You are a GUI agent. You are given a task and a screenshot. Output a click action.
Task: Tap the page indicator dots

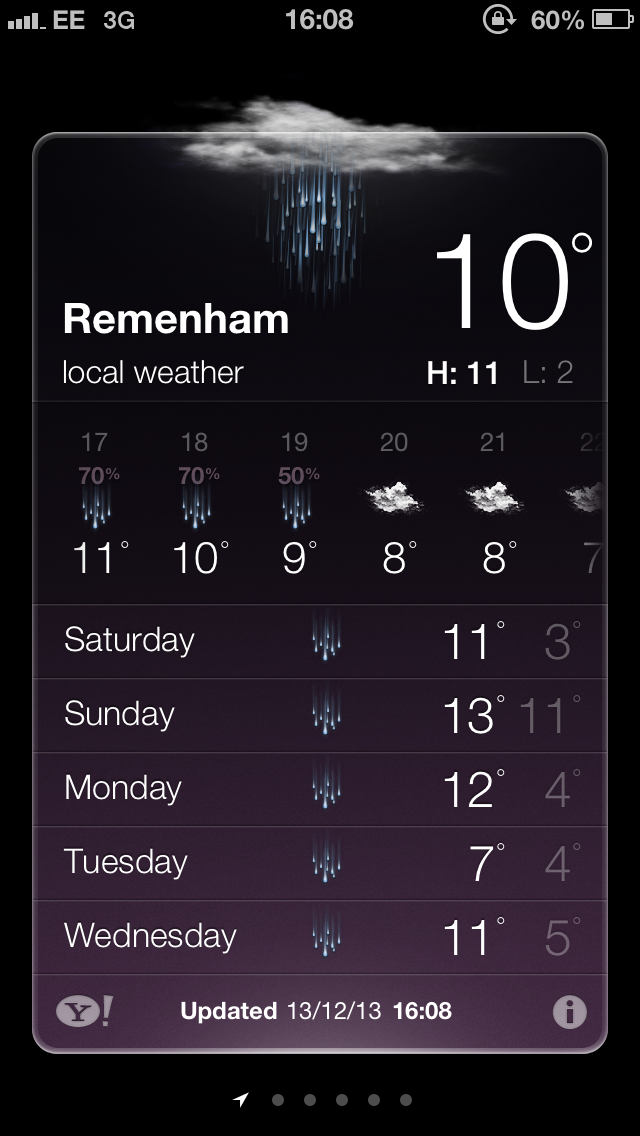tap(325, 1100)
